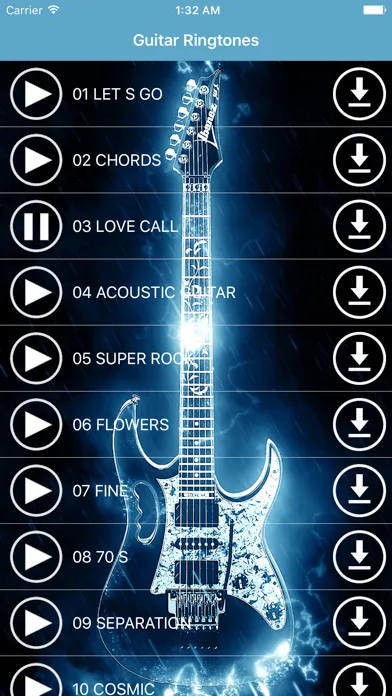Download the 04 ACOUSTIC GUITAR ringtone

pyautogui.click(x=359, y=293)
